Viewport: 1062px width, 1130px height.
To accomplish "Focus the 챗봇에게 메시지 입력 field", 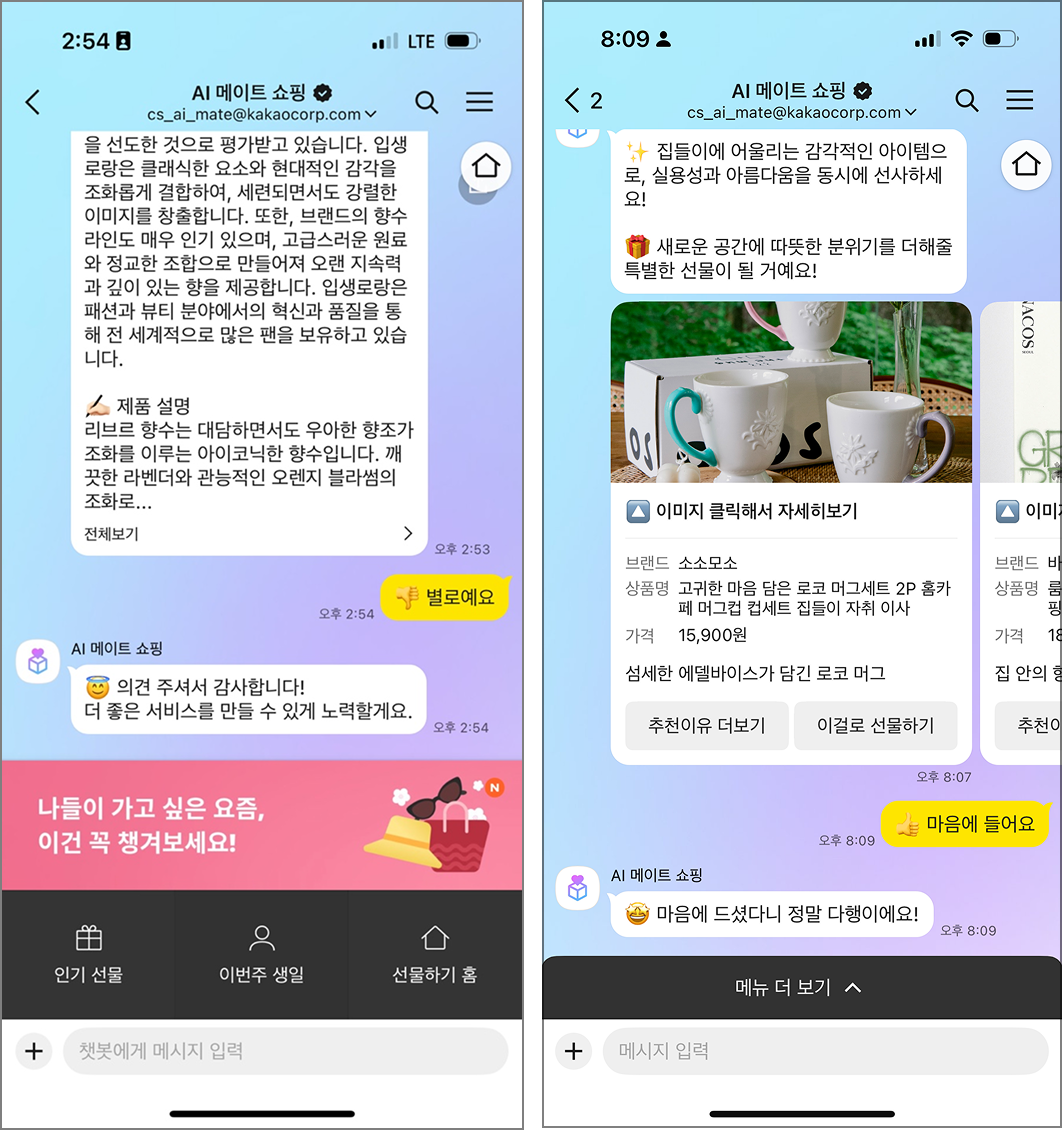I will click(285, 1051).
